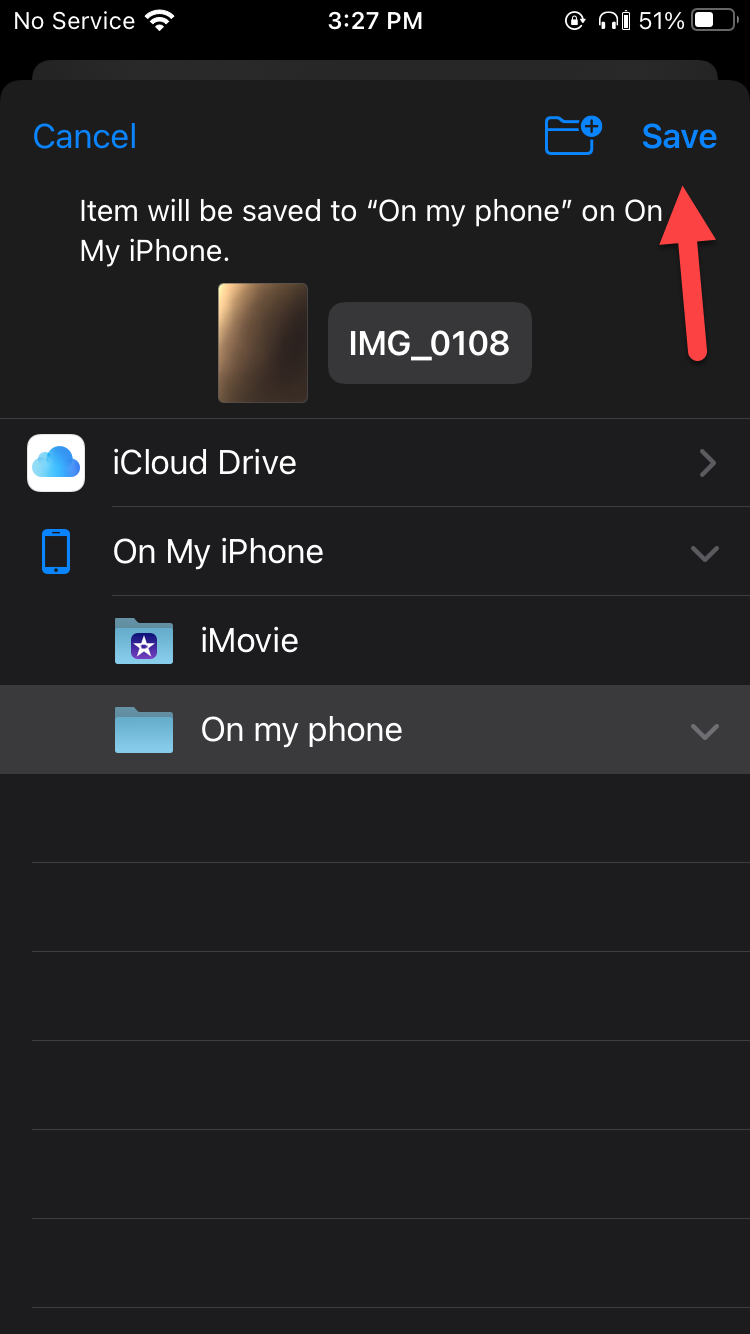Expand the On my phone folder chevron
The height and width of the screenshot is (1334, 750).
coord(705,731)
